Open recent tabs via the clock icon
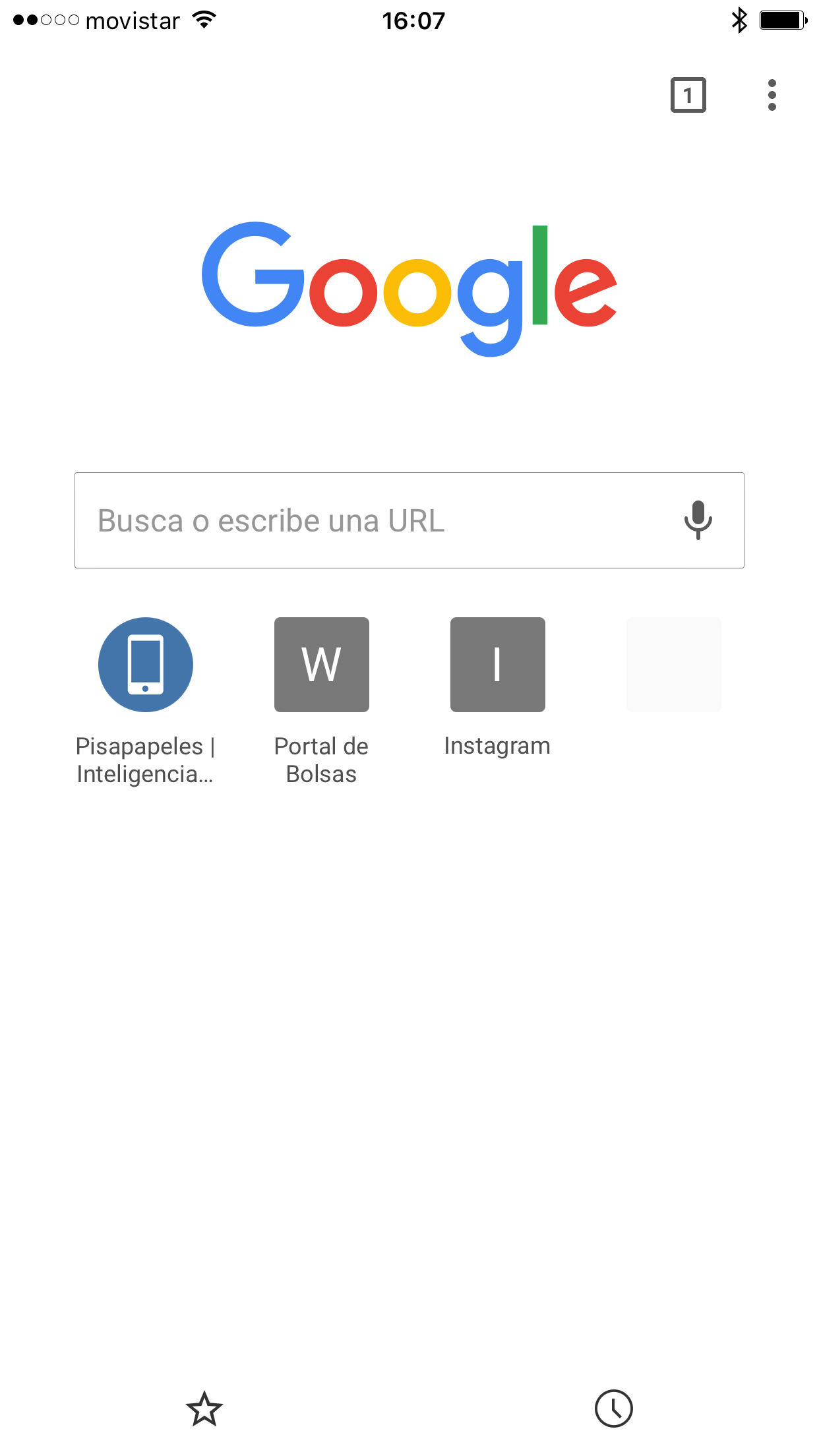This screenshot has width=819, height=1456. point(613,1409)
